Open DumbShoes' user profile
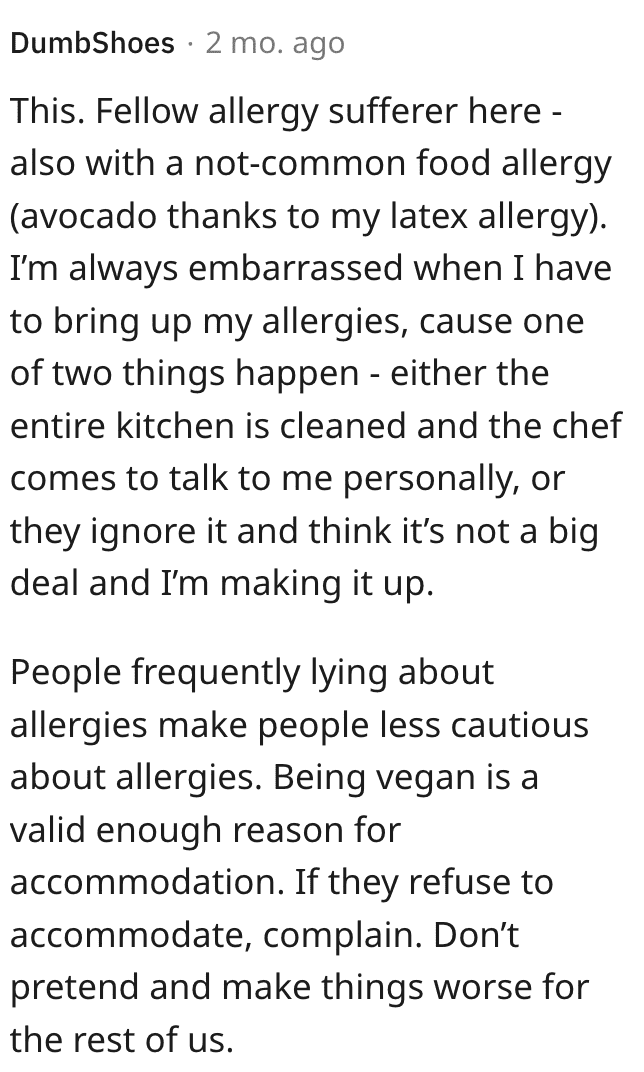This screenshot has width=644, height=1072. coord(92,44)
